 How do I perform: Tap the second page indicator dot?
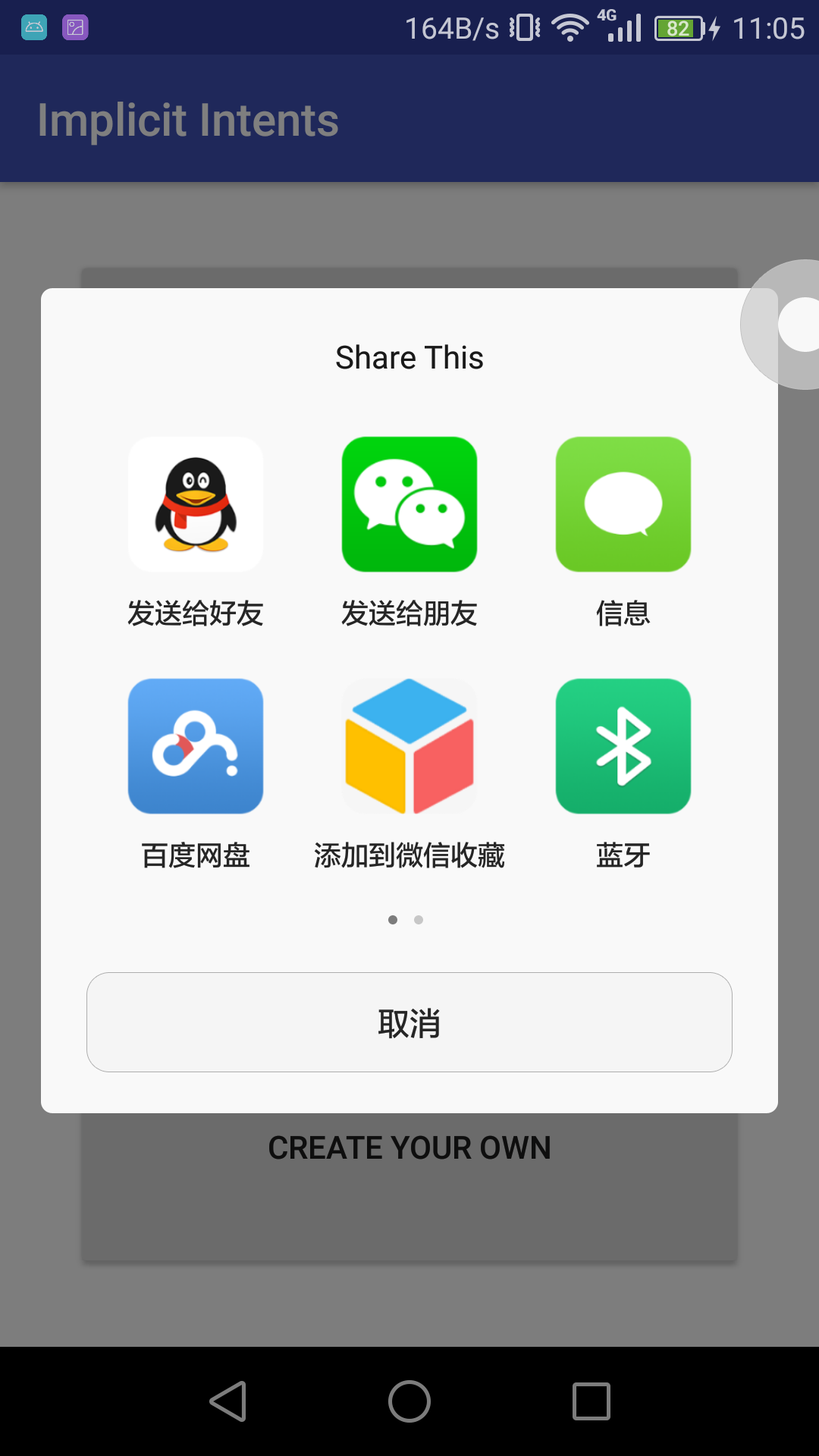[419, 920]
